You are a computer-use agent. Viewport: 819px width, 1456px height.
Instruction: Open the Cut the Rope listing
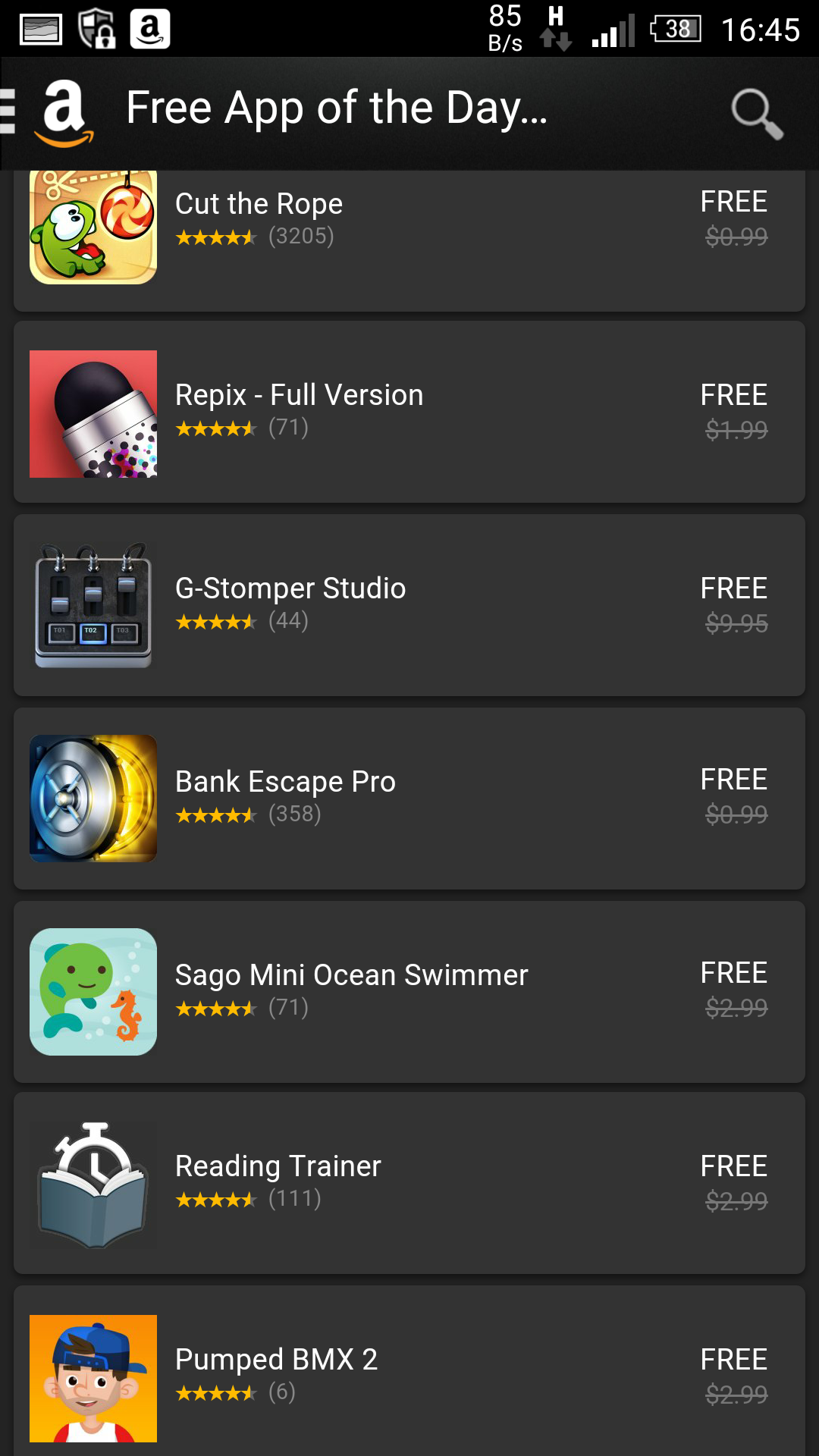[409, 240]
